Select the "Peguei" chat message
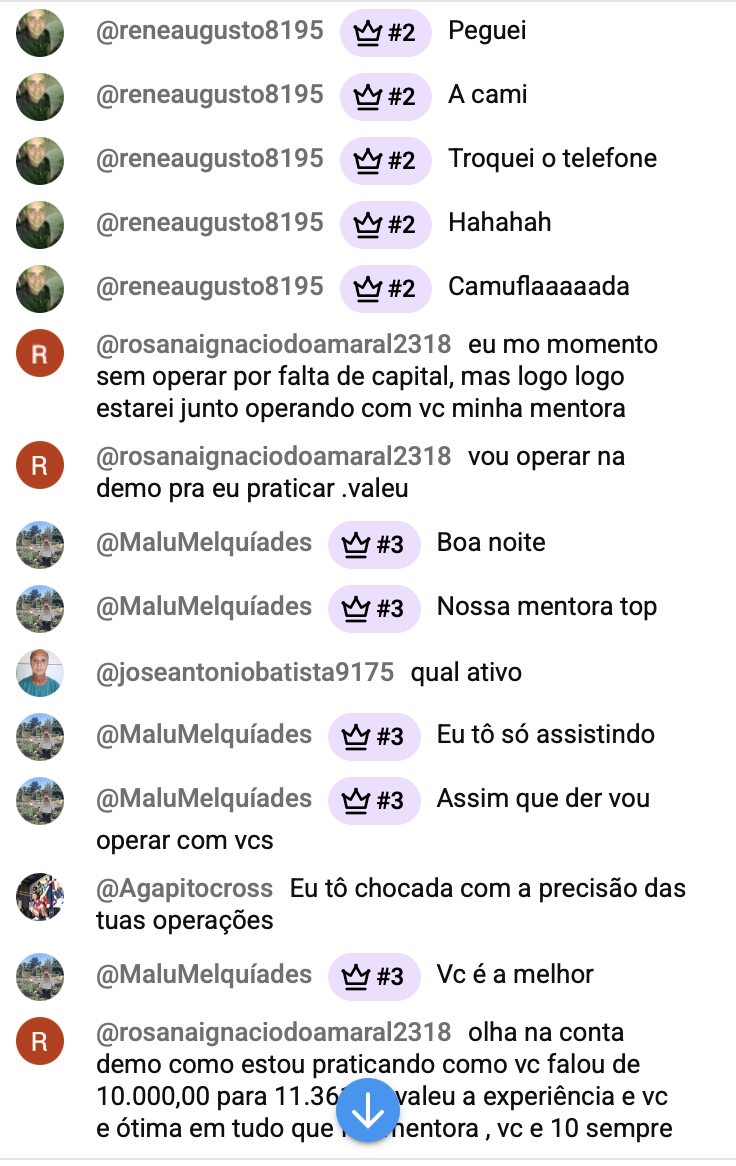Image resolution: width=736 pixels, height=1166 pixels. coord(486,32)
